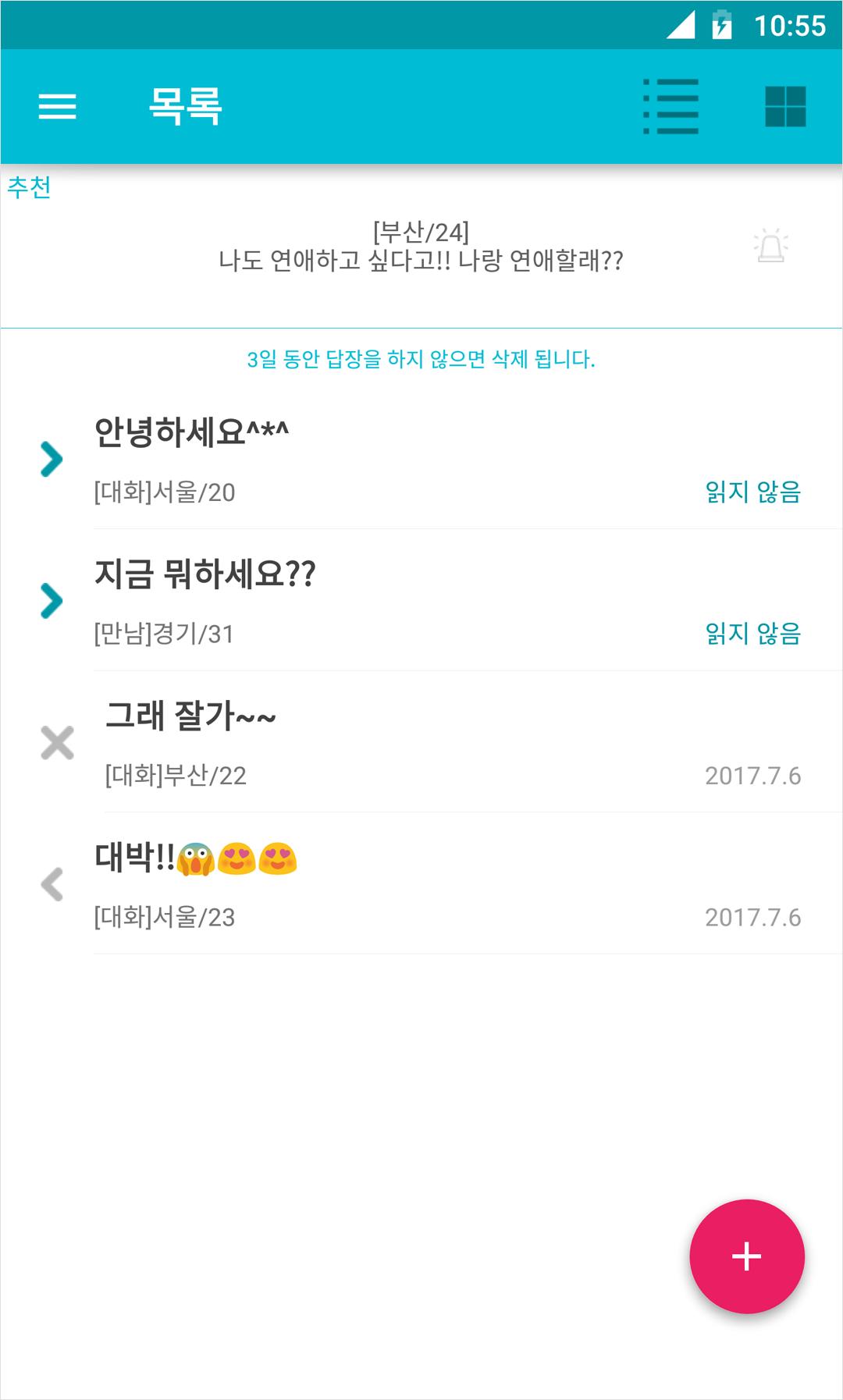Switch to list view

click(x=670, y=106)
